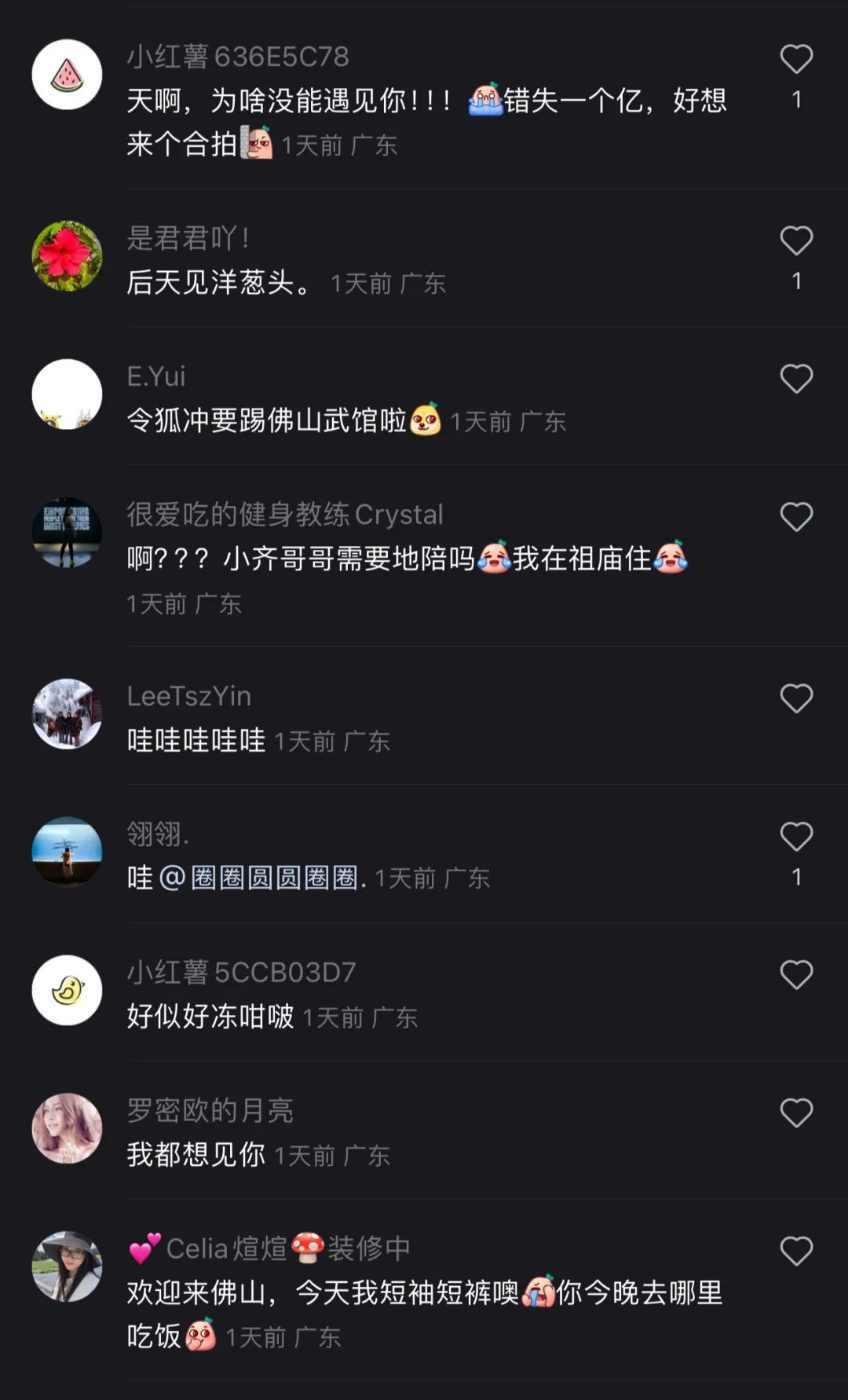Viewport: 848px width, 1400px height.
Task: Open the watermelon avatar of 小红薯636E5C78
Action: pos(67,75)
